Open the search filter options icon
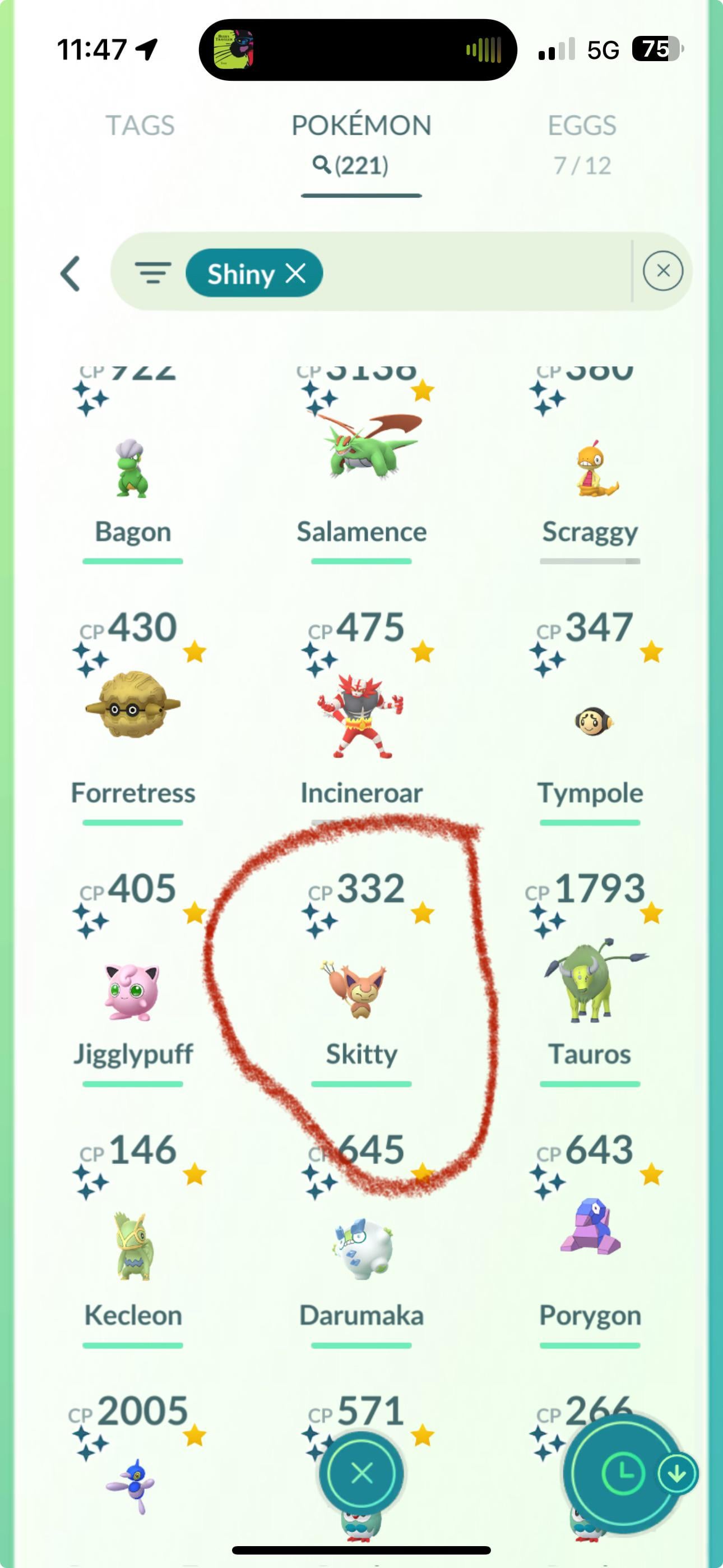The image size is (723, 1568). click(x=153, y=273)
